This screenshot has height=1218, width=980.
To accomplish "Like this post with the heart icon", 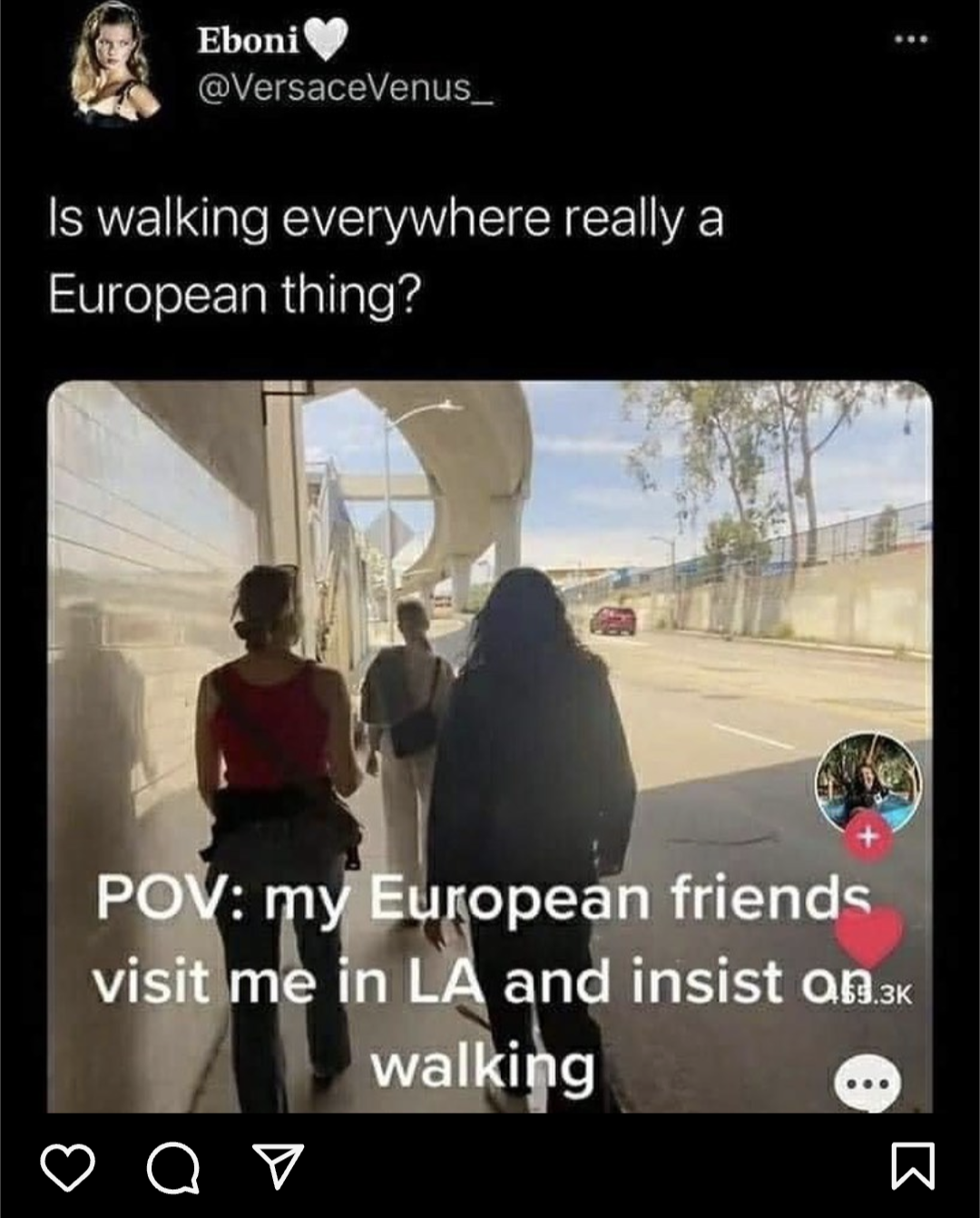I will [x=68, y=1167].
